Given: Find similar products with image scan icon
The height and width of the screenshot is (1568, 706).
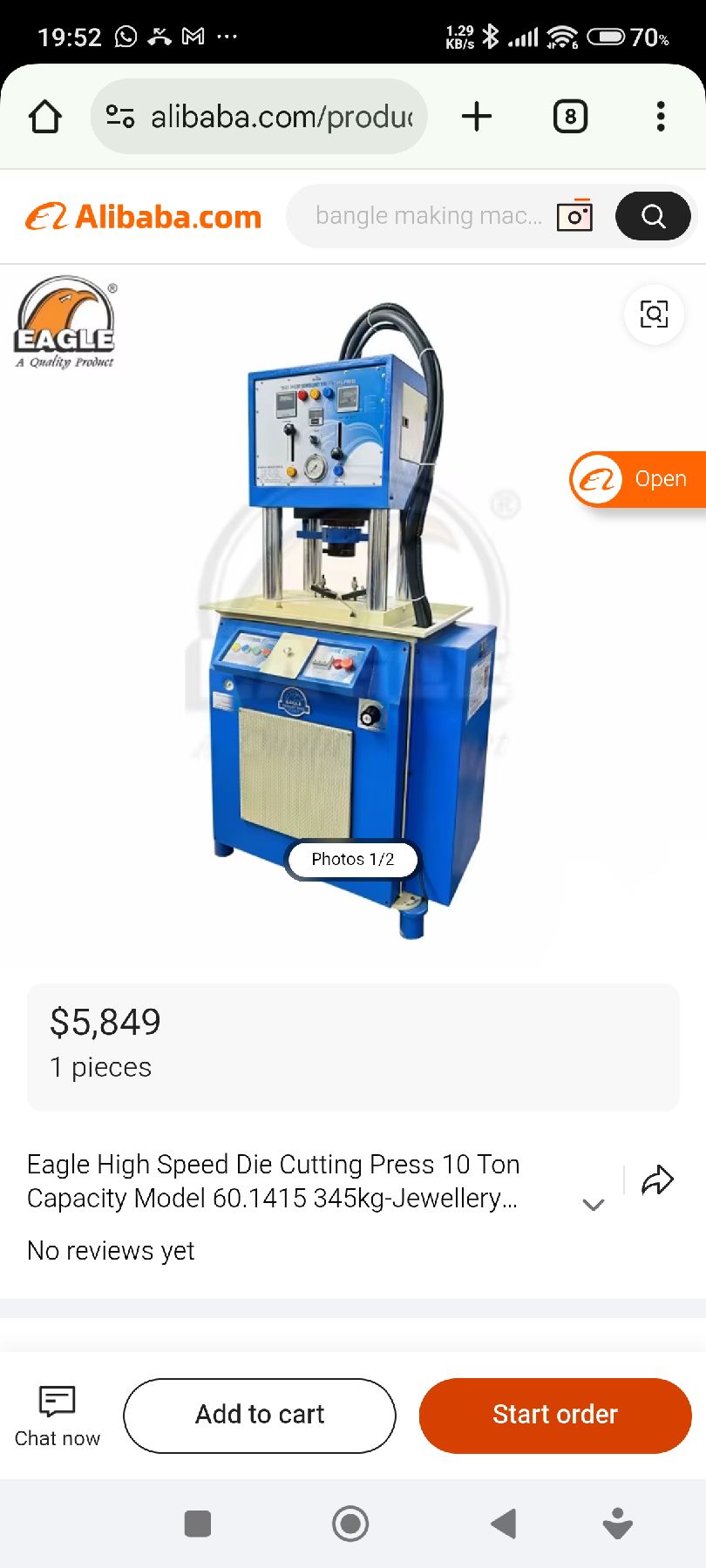Looking at the screenshot, I should pos(654,314).
